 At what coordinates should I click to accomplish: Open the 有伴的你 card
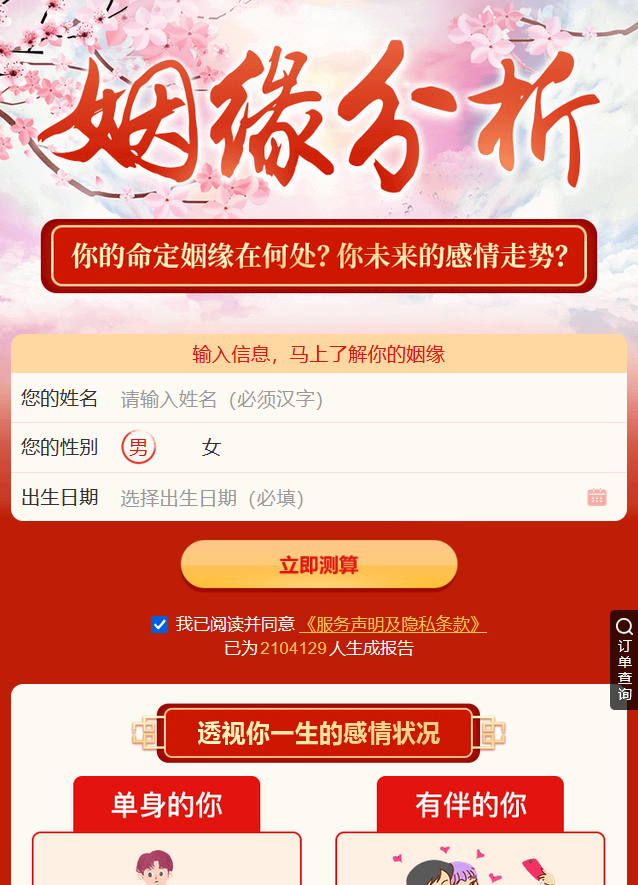point(470,805)
